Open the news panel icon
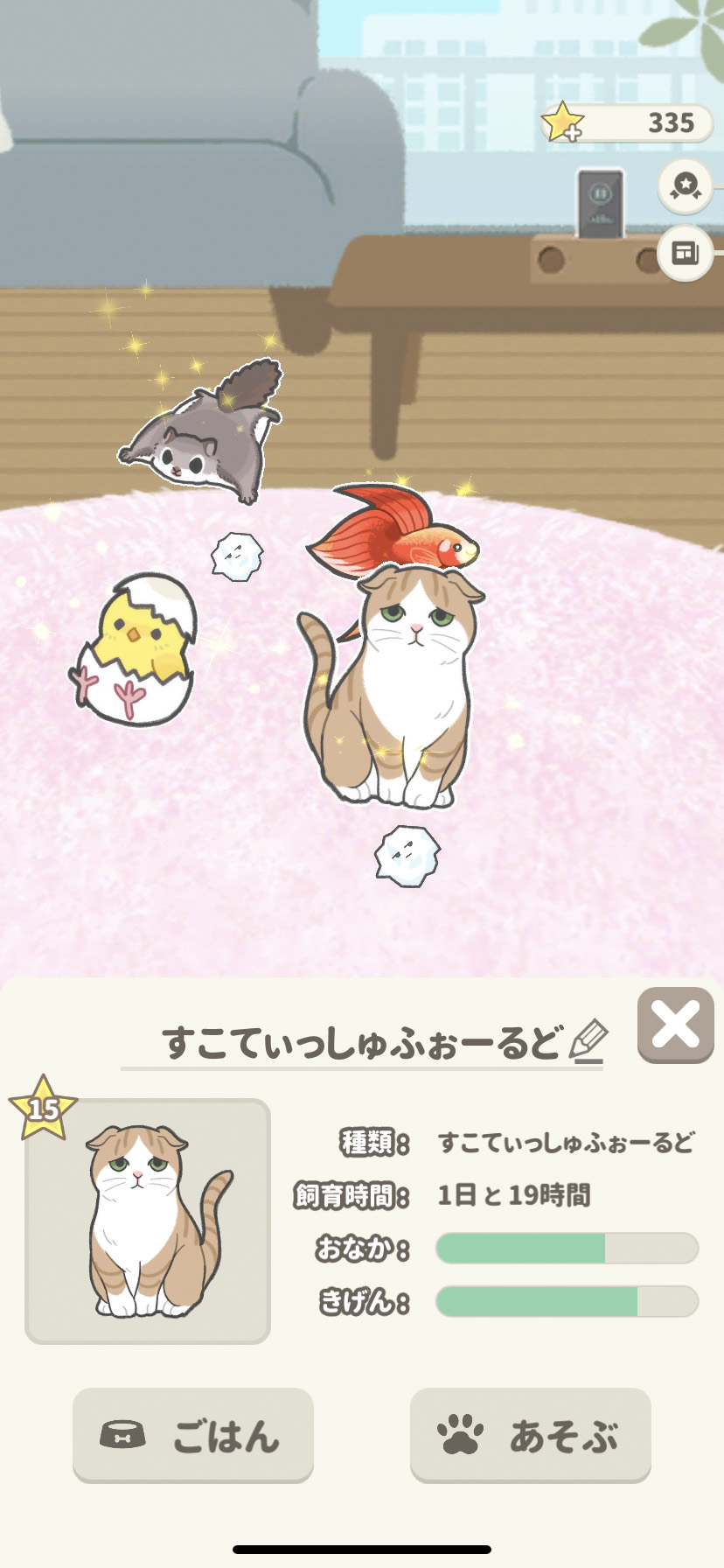Viewport: 724px width, 1568px height. coord(685,254)
